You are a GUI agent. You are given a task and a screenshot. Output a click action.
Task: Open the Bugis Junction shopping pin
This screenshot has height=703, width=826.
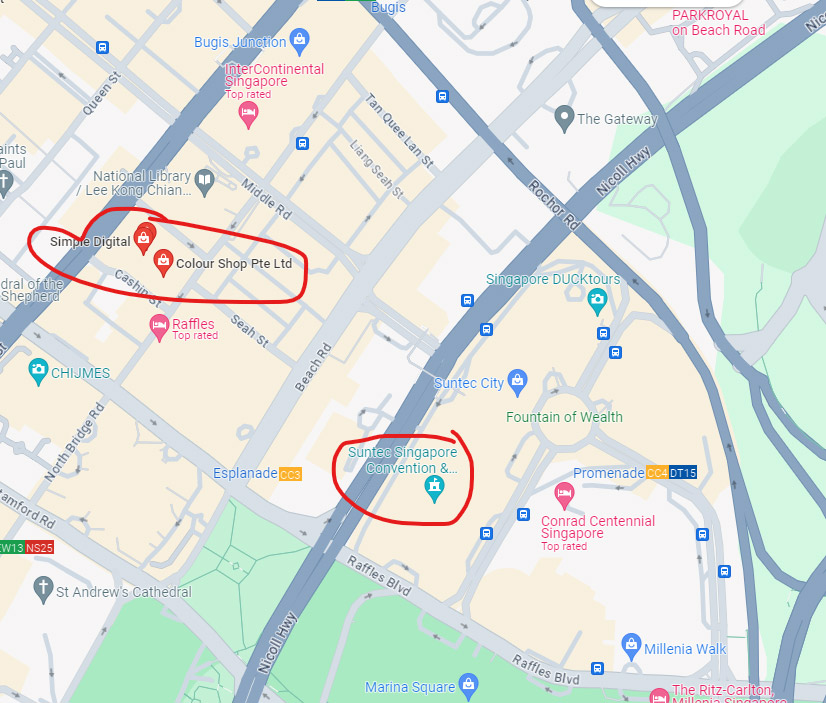298,41
